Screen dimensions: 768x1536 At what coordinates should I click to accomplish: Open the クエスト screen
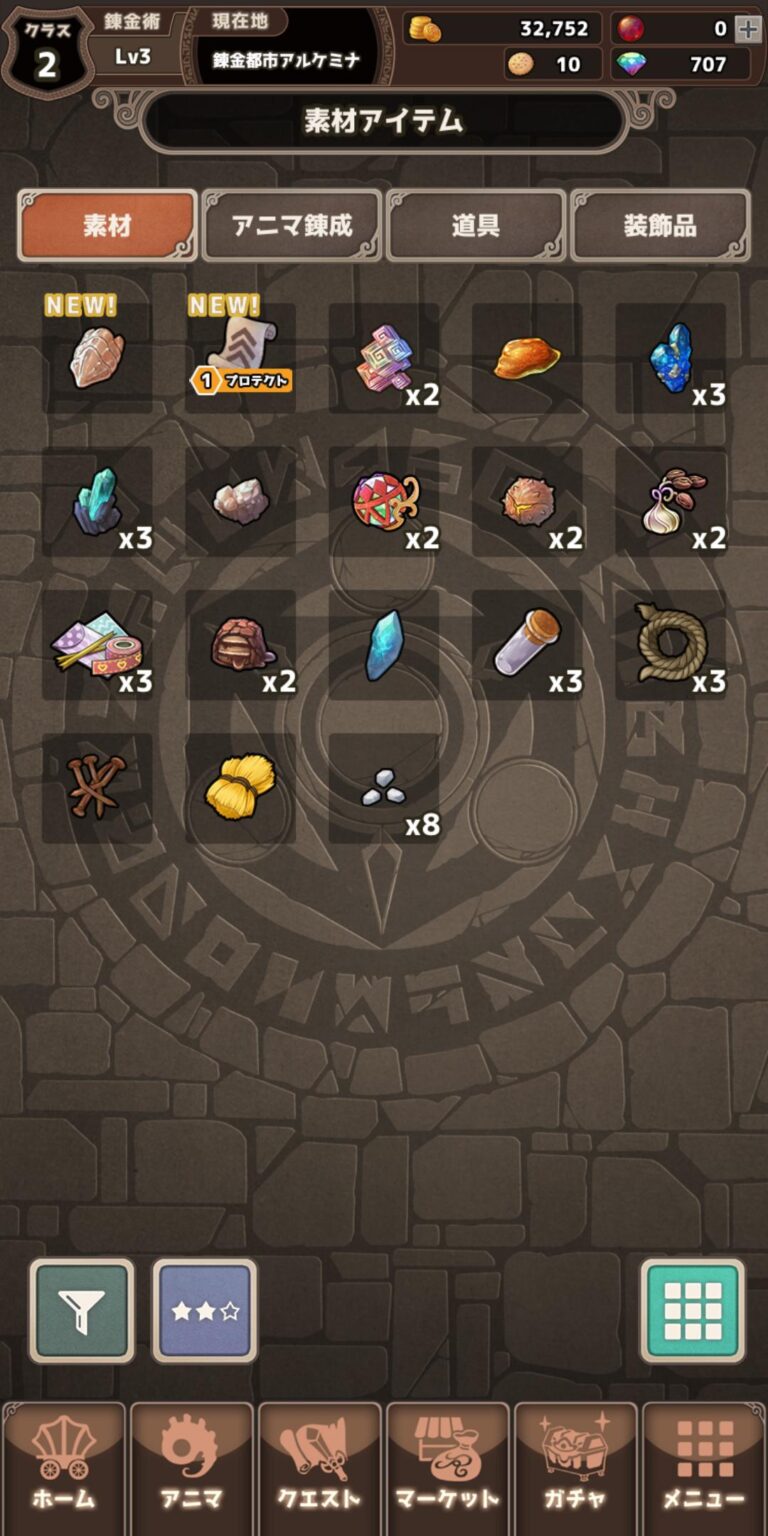pyautogui.click(x=319, y=1468)
